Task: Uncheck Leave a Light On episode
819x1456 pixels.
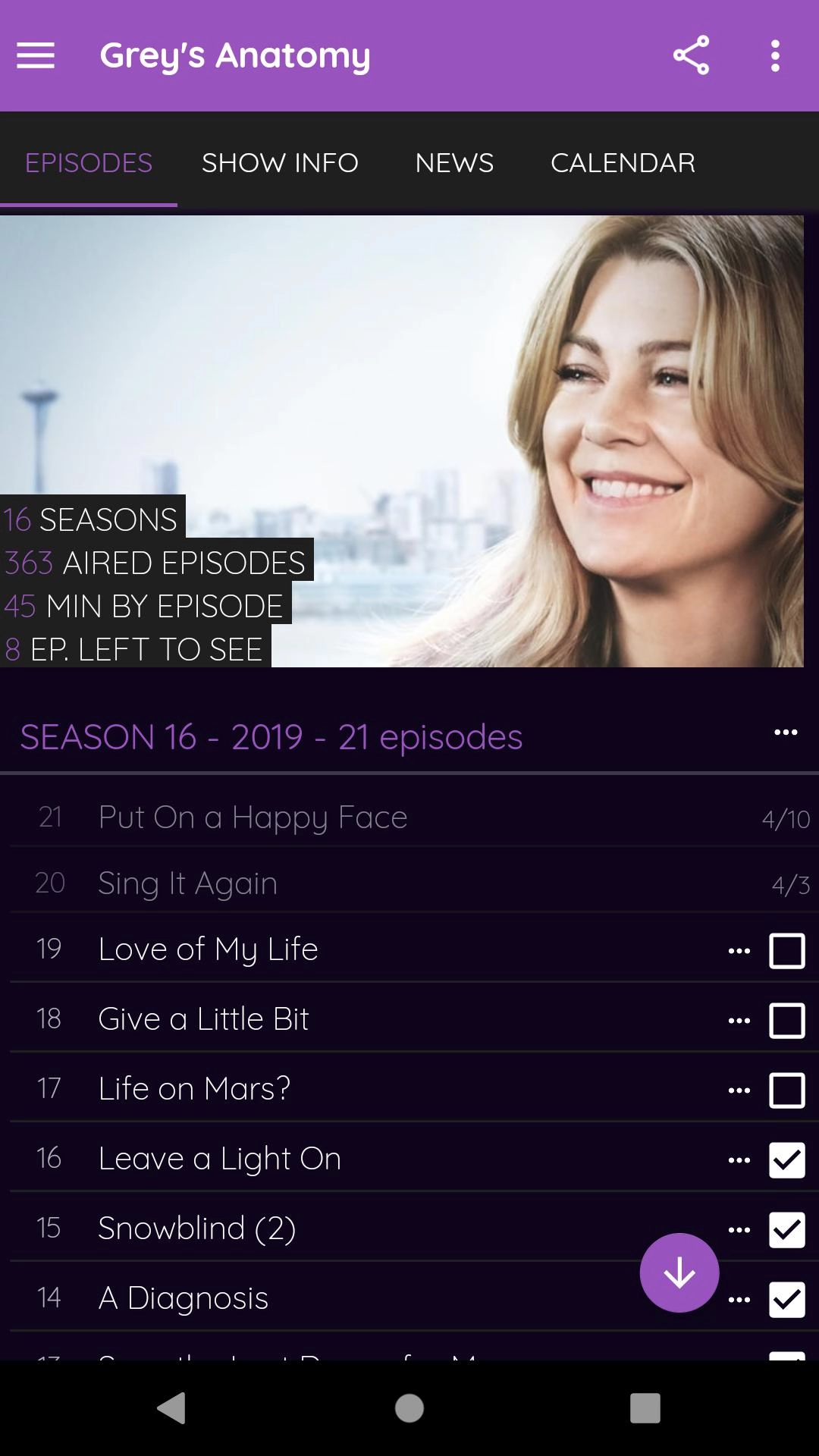Action: [x=786, y=1160]
